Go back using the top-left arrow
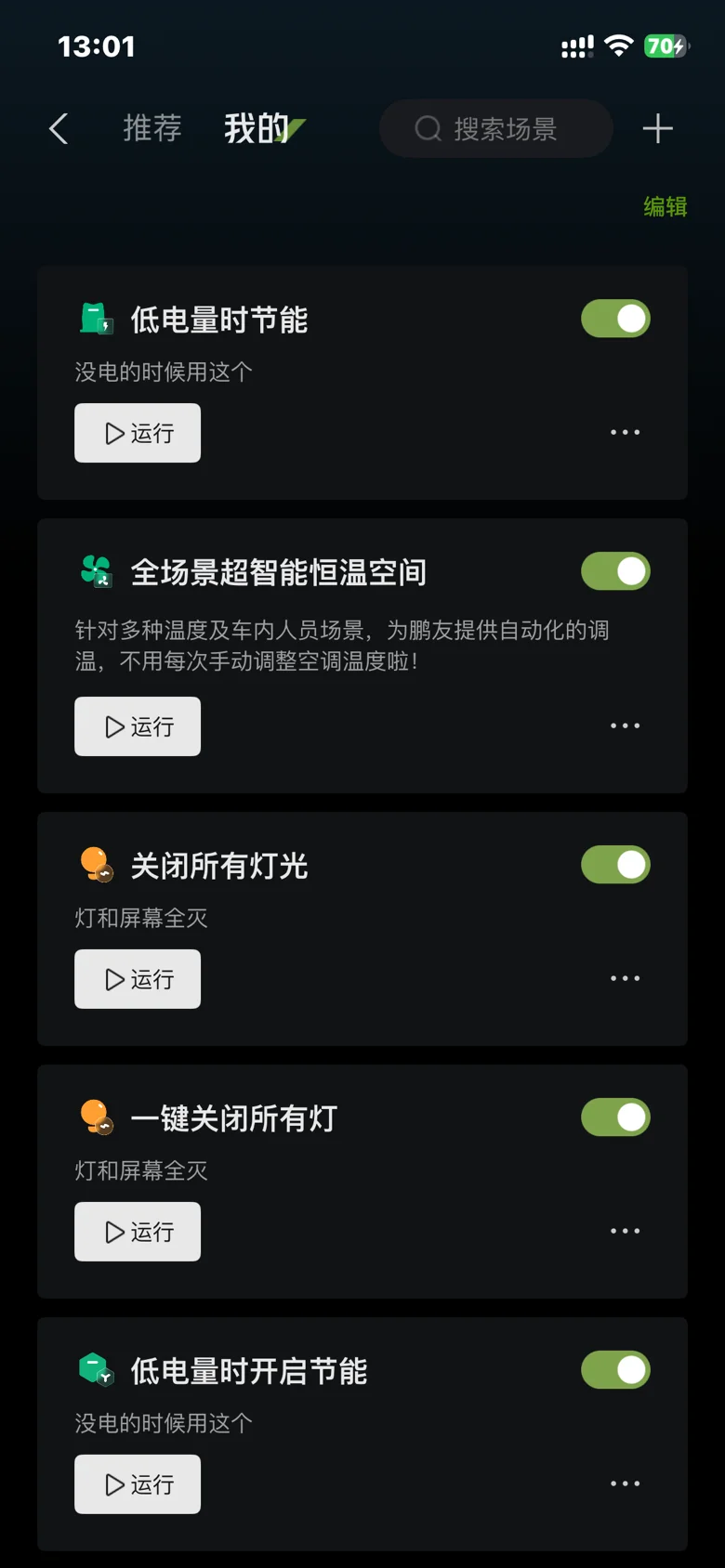 pyautogui.click(x=59, y=129)
